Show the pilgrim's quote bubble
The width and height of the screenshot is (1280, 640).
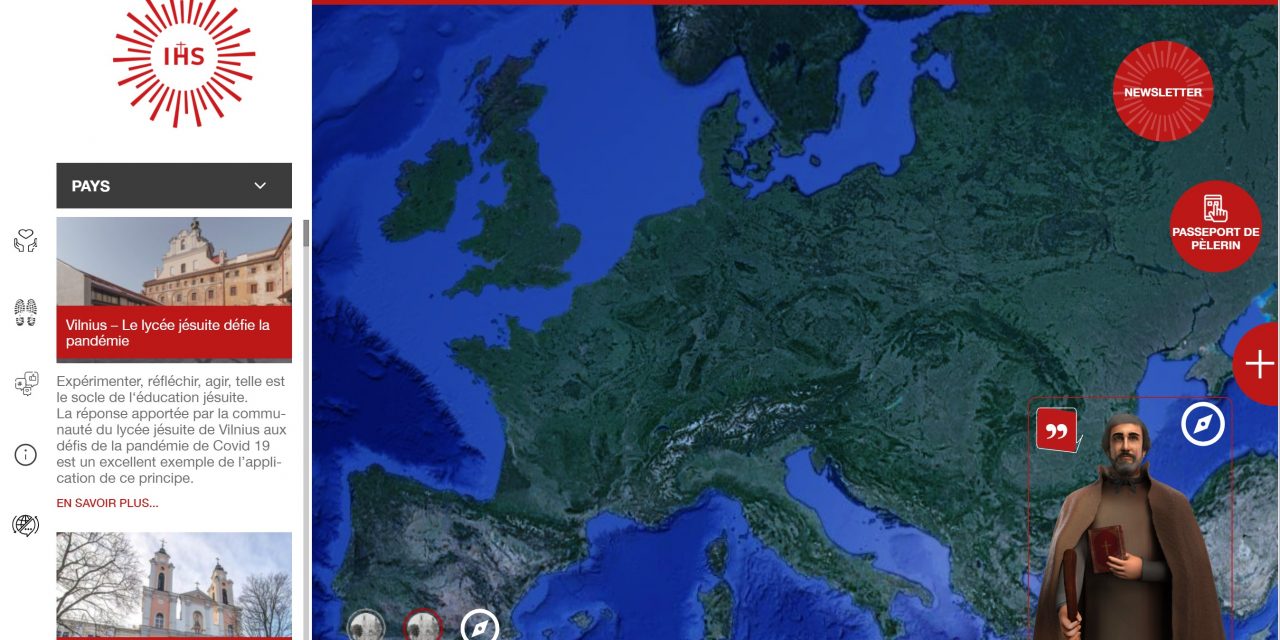pyautogui.click(x=1056, y=431)
